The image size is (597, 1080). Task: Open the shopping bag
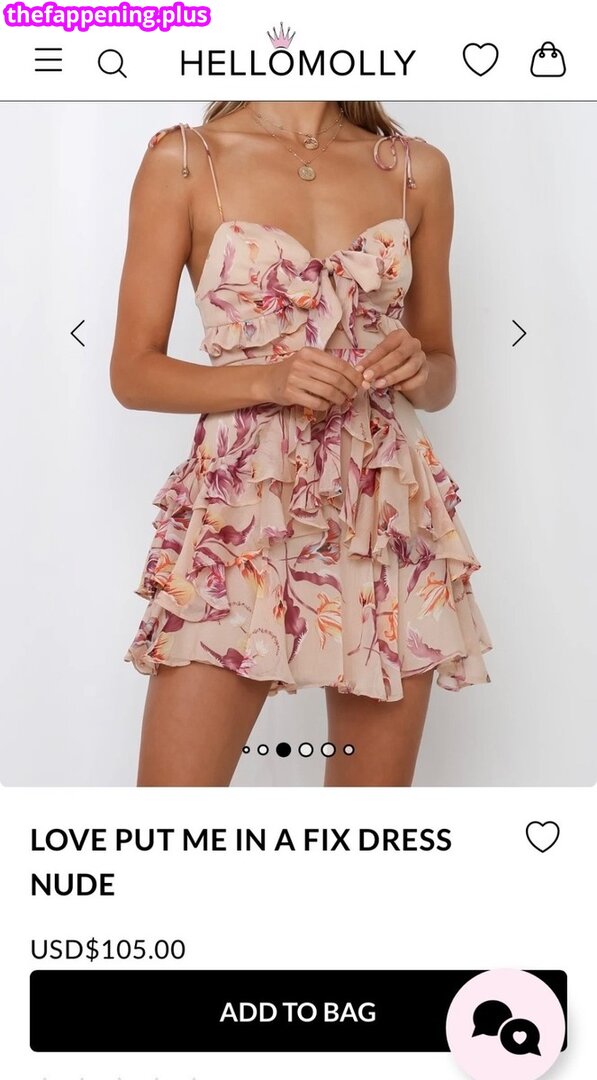pyautogui.click(x=547, y=59)
